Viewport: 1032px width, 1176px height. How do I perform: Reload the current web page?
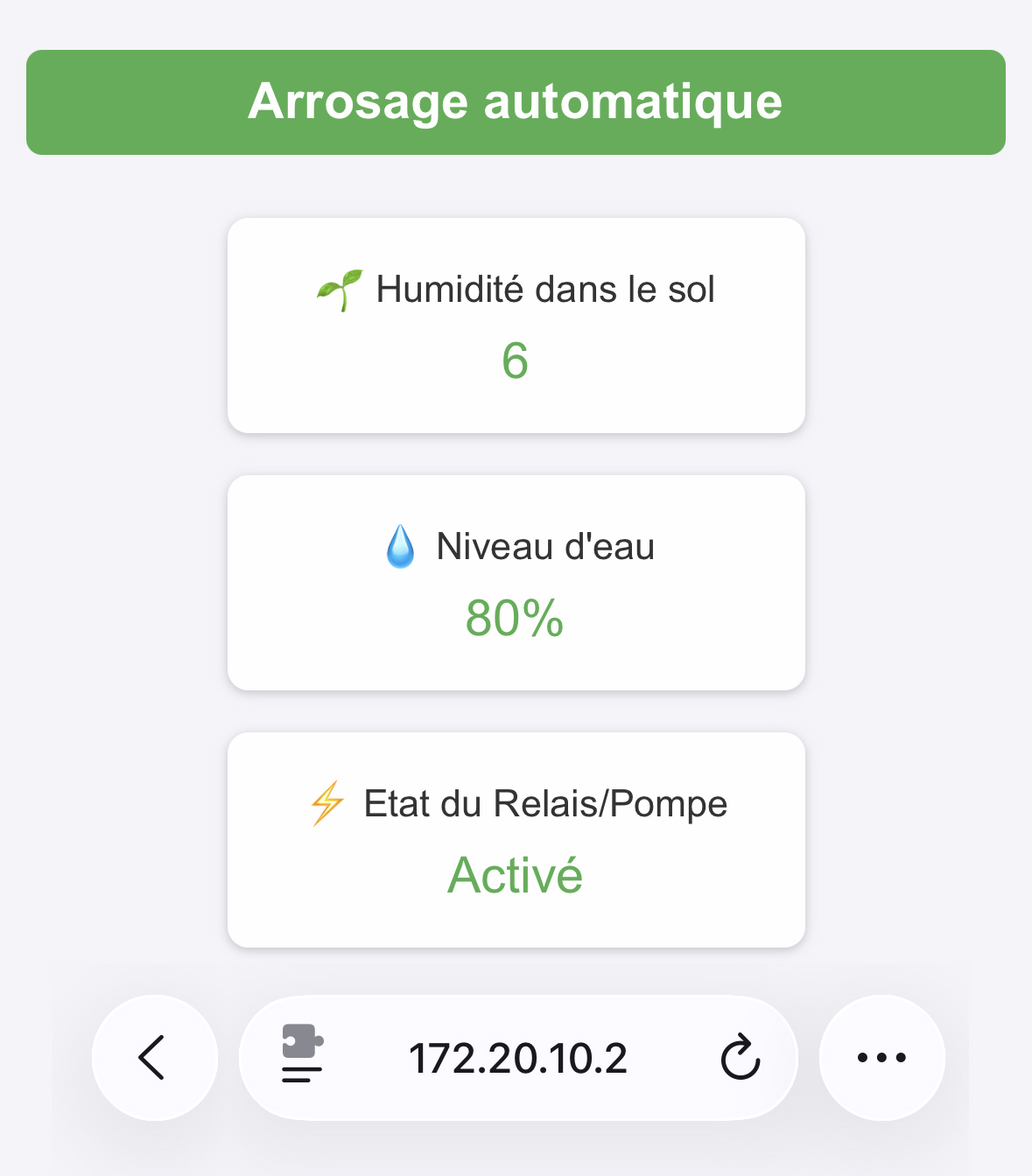click(741, 1058)
